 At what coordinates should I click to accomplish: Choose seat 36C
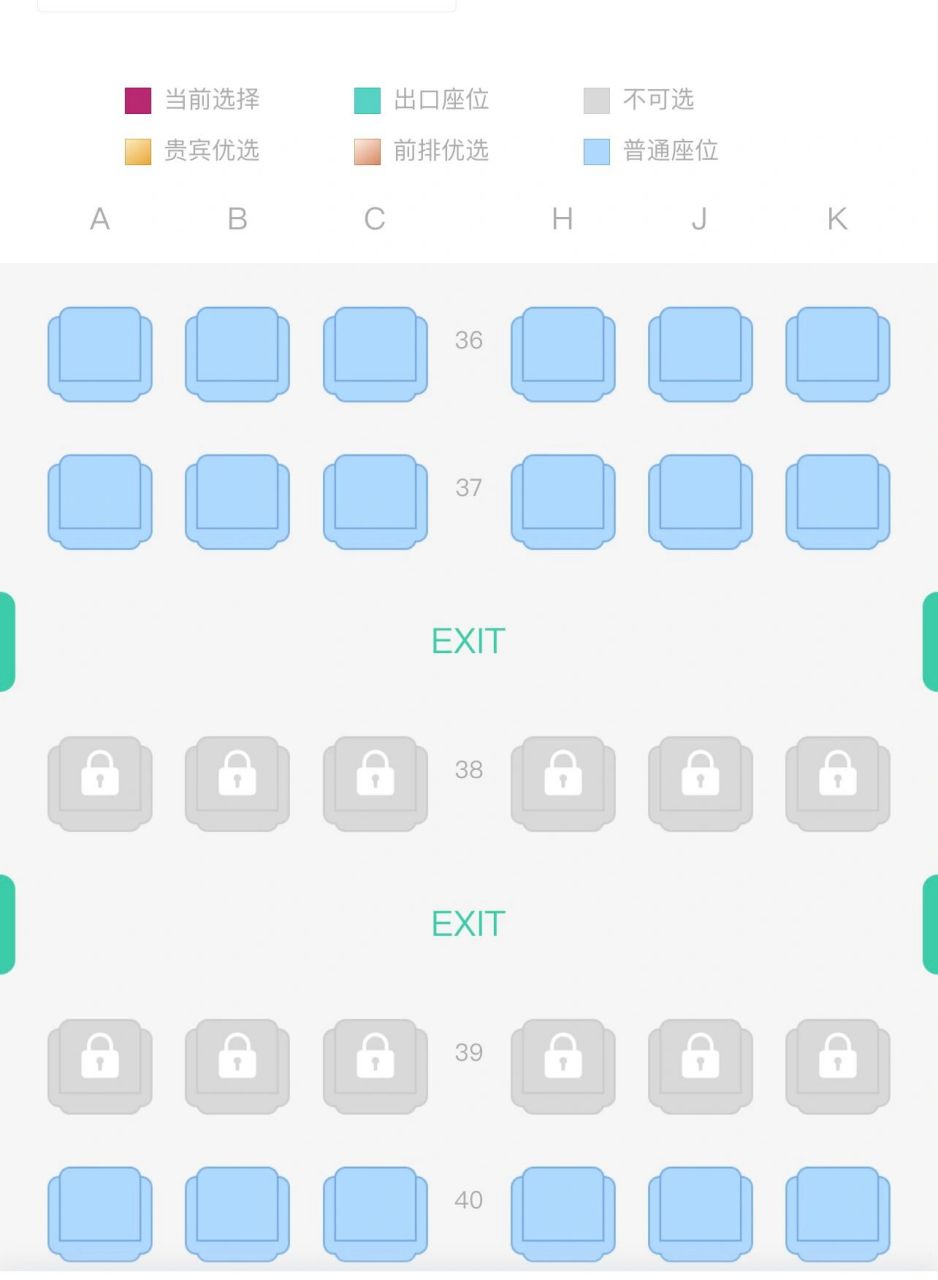point(375,354)
